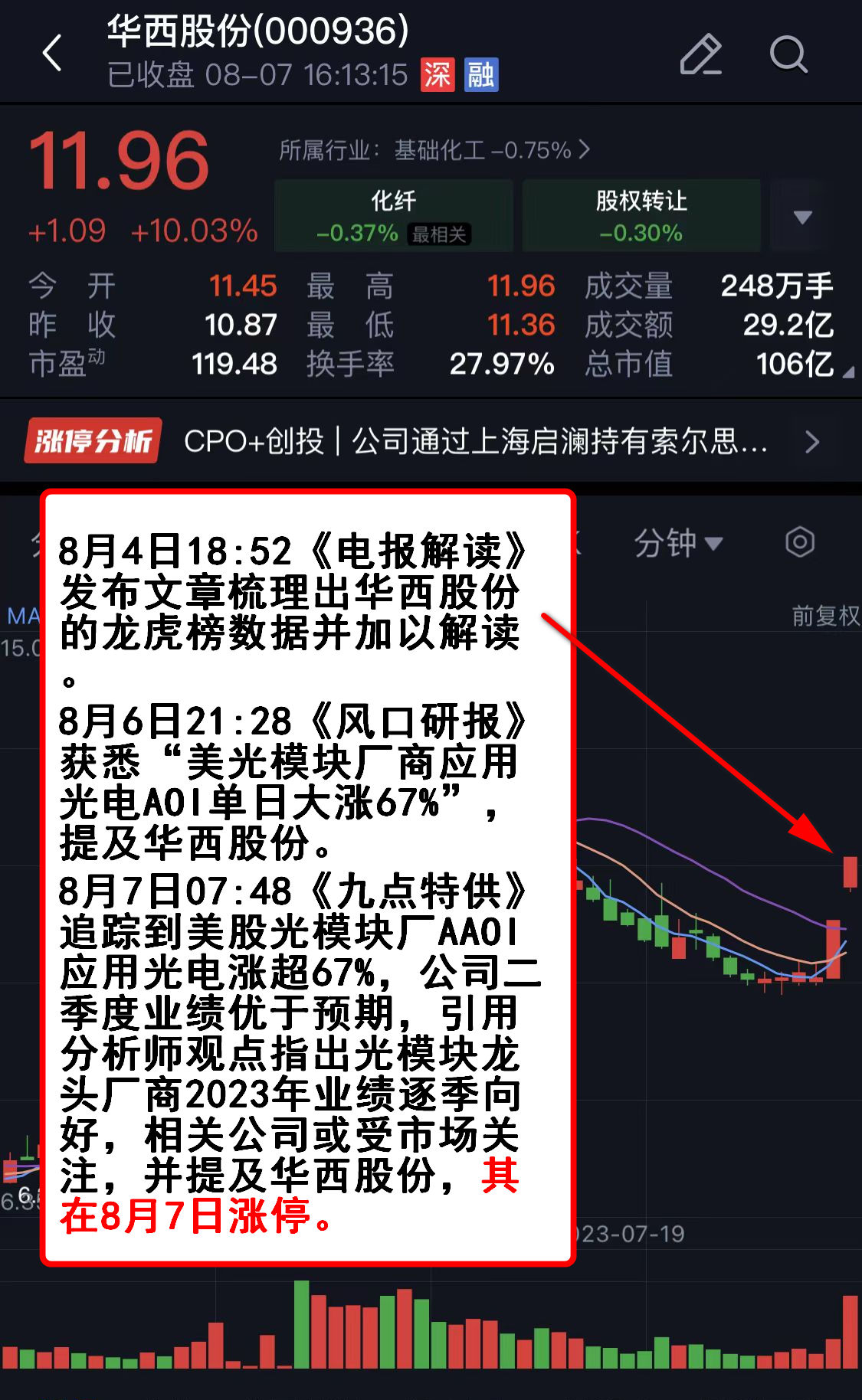Open the 股权转让 concept chip
The height and width of the screenshot is (1400, 862).
click(x=641, y=216)
